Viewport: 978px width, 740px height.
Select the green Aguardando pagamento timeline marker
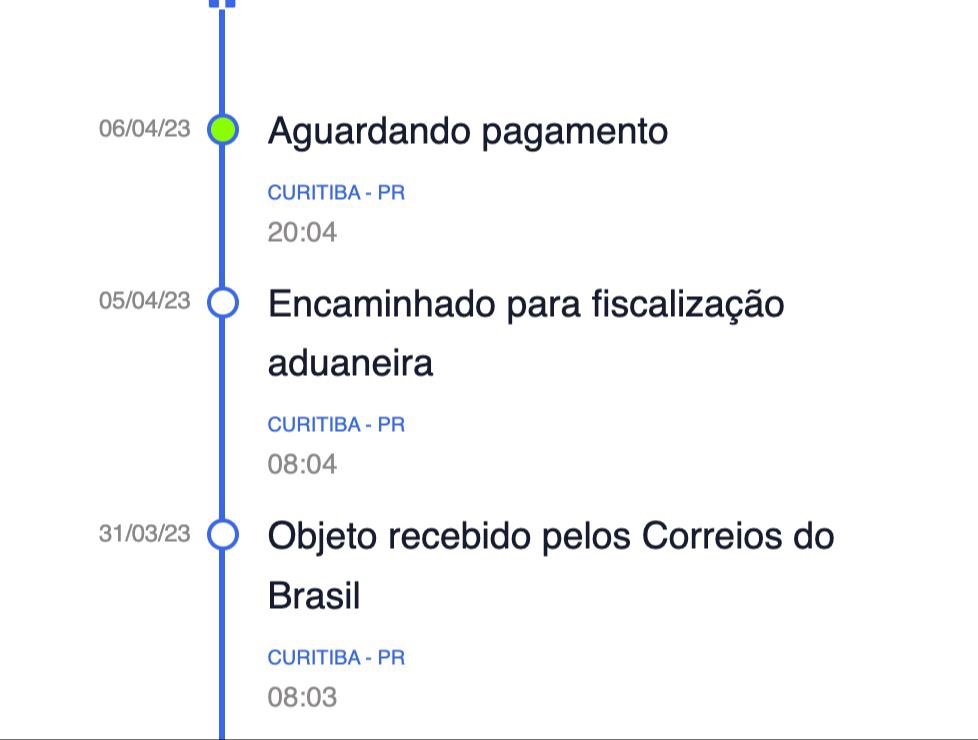pos(223,130)
